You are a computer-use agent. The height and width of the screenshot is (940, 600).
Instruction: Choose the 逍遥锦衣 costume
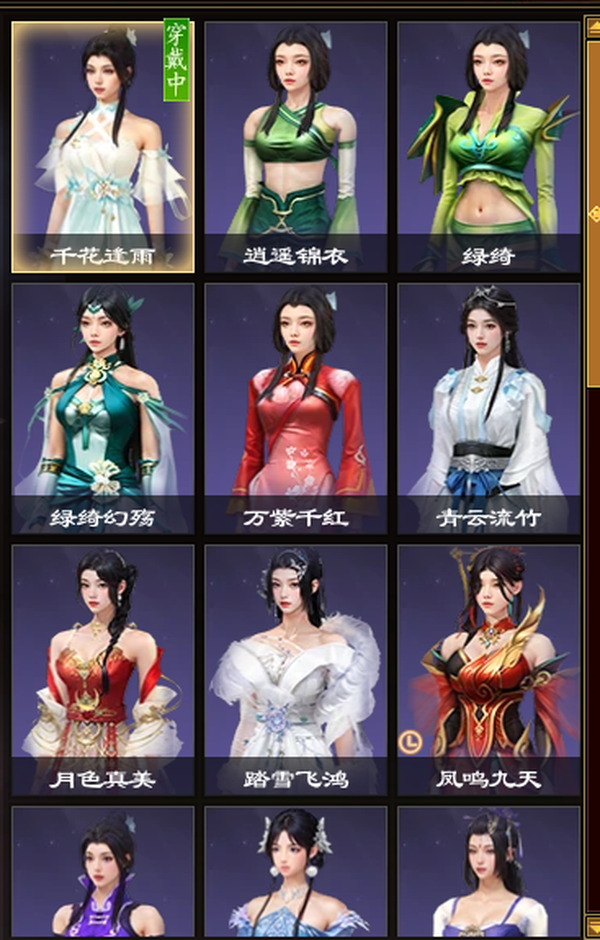click(296, 147)
